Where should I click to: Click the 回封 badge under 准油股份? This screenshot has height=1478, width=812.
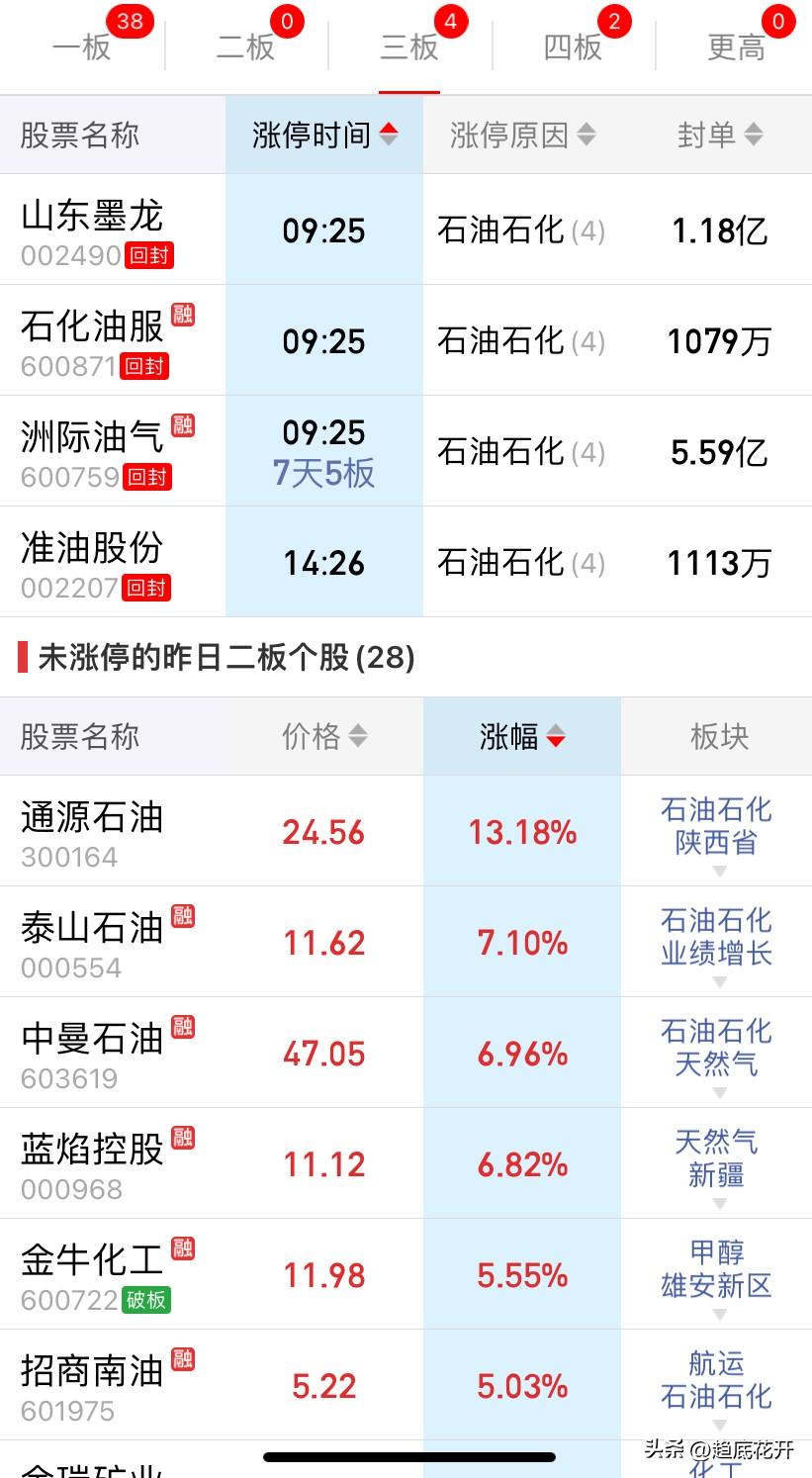pos(148,589)
